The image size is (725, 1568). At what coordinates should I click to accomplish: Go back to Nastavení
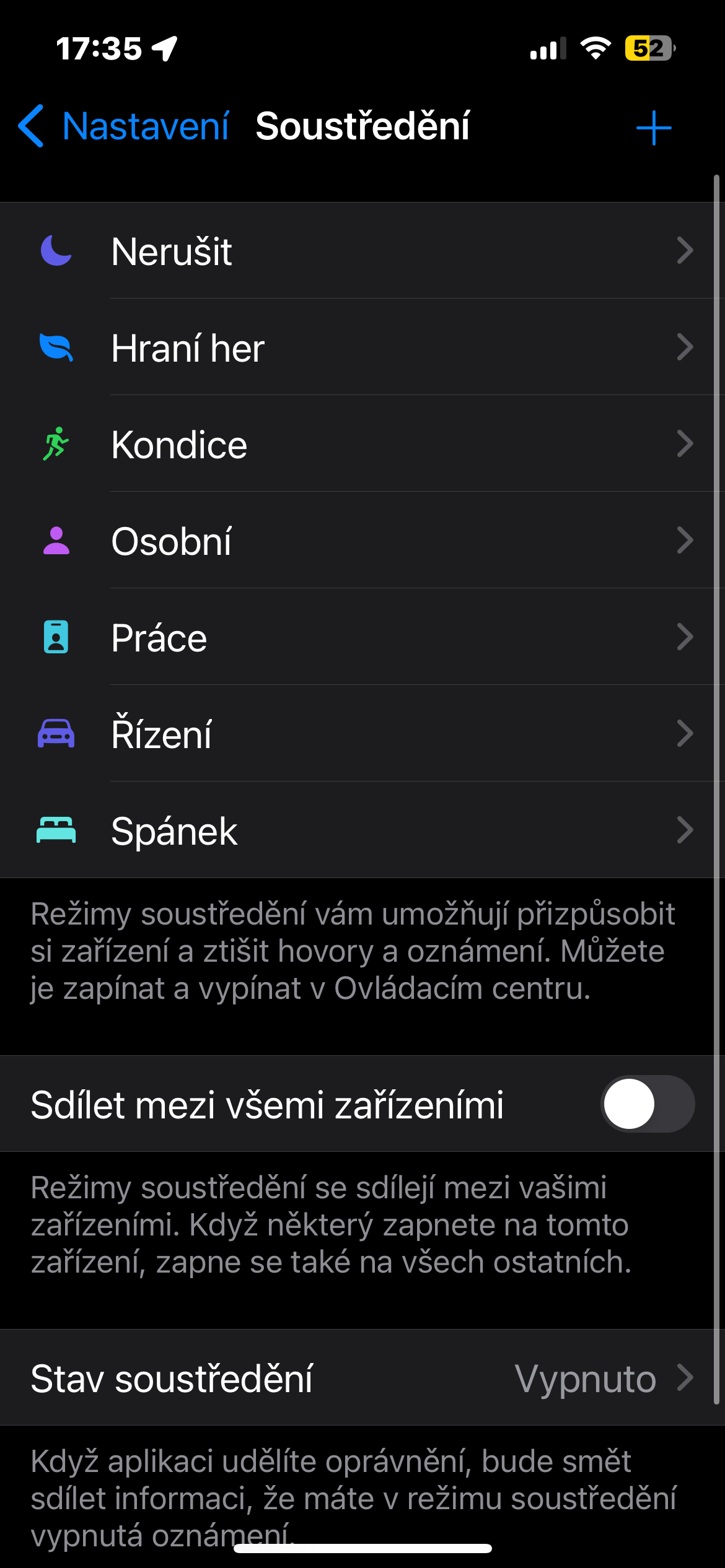(x=124, y=126)
